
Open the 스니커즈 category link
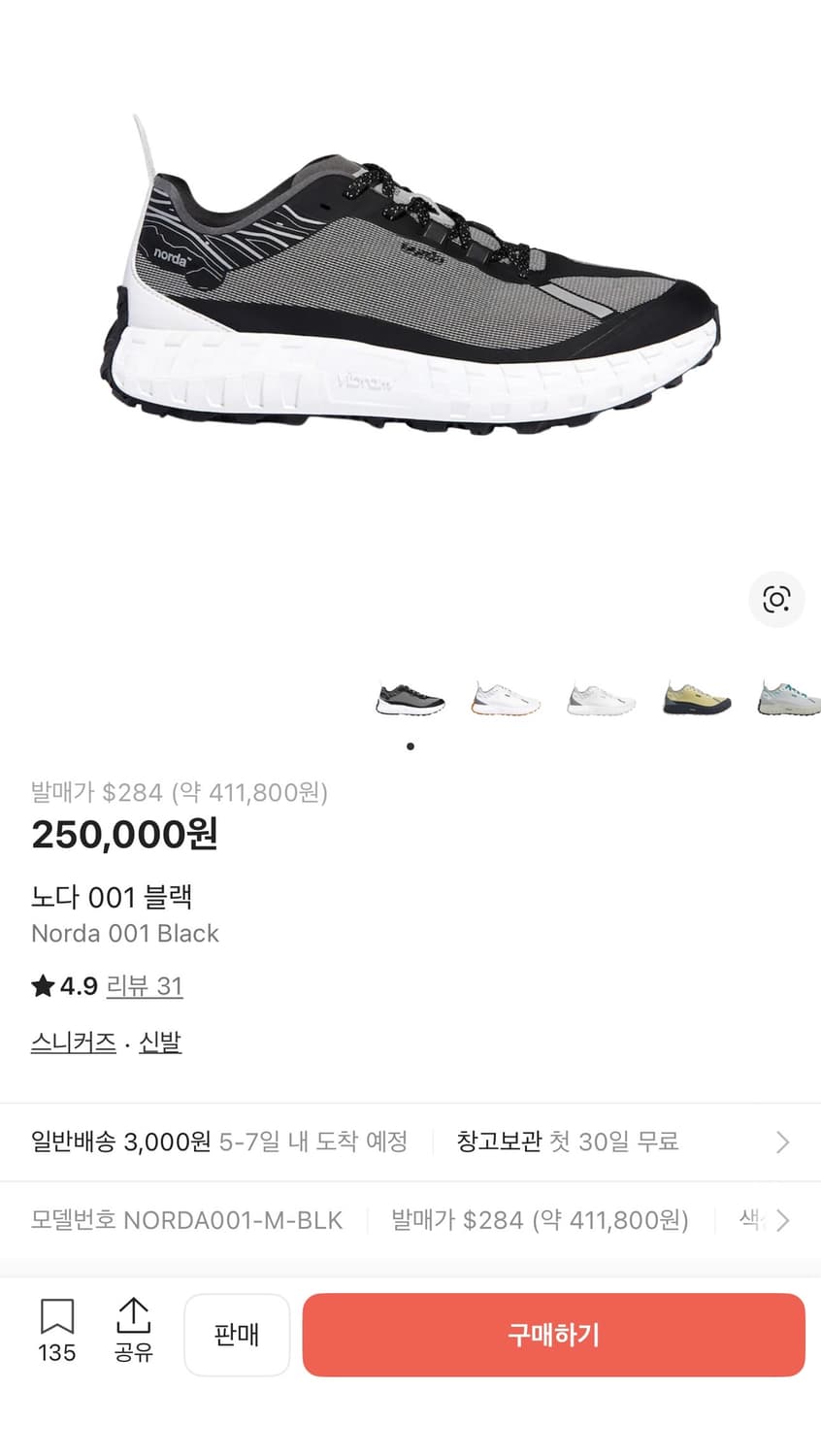click(72, 1042)
